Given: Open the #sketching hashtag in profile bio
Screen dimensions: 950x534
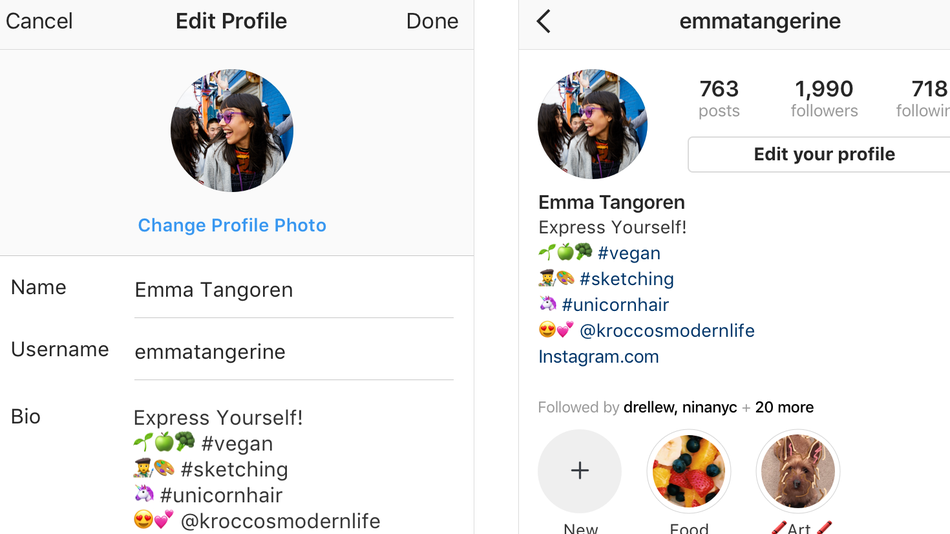Looking at the screenshot, I should coord(626,279).
